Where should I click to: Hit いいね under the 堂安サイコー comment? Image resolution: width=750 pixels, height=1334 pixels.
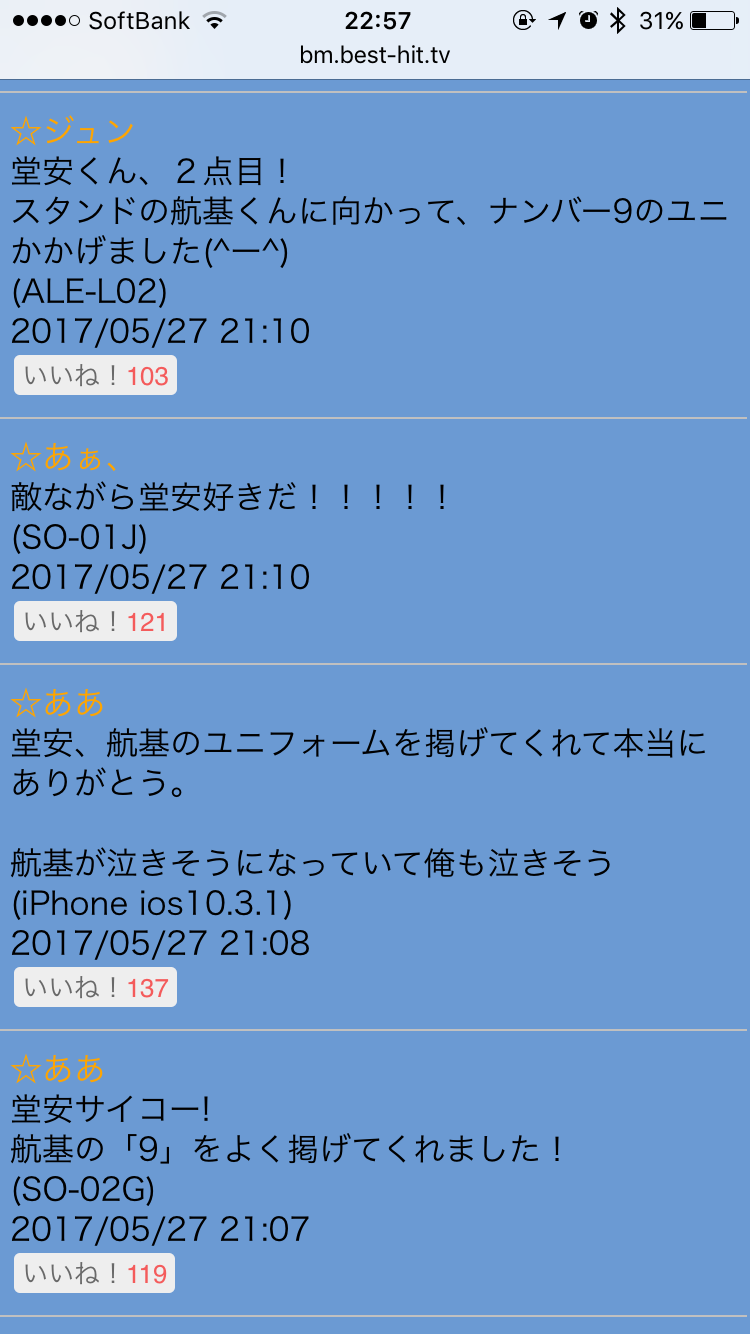[x=95, y=1274]
